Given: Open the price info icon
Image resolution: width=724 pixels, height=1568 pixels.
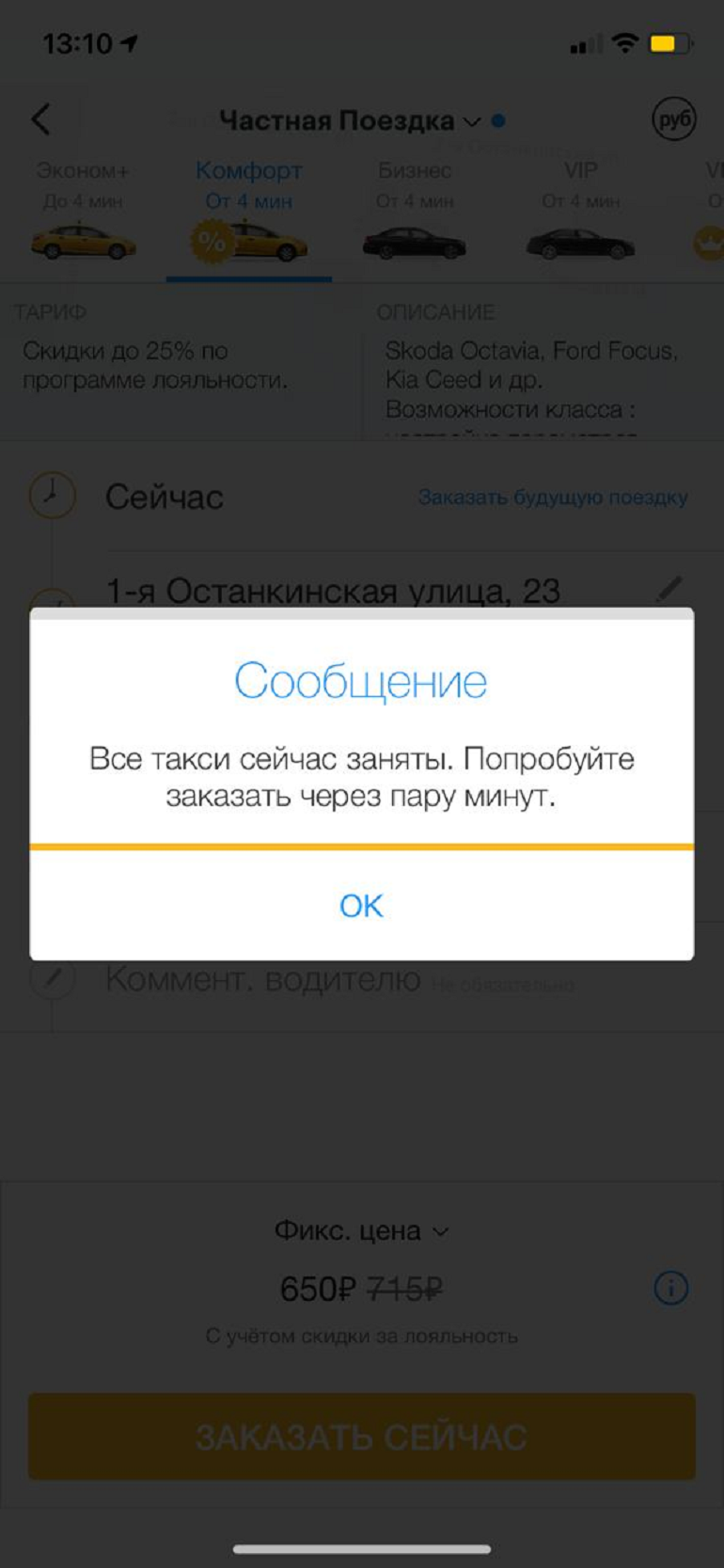Looking at the screenshot, I should pyautogui.click(x=670, y=1288).
